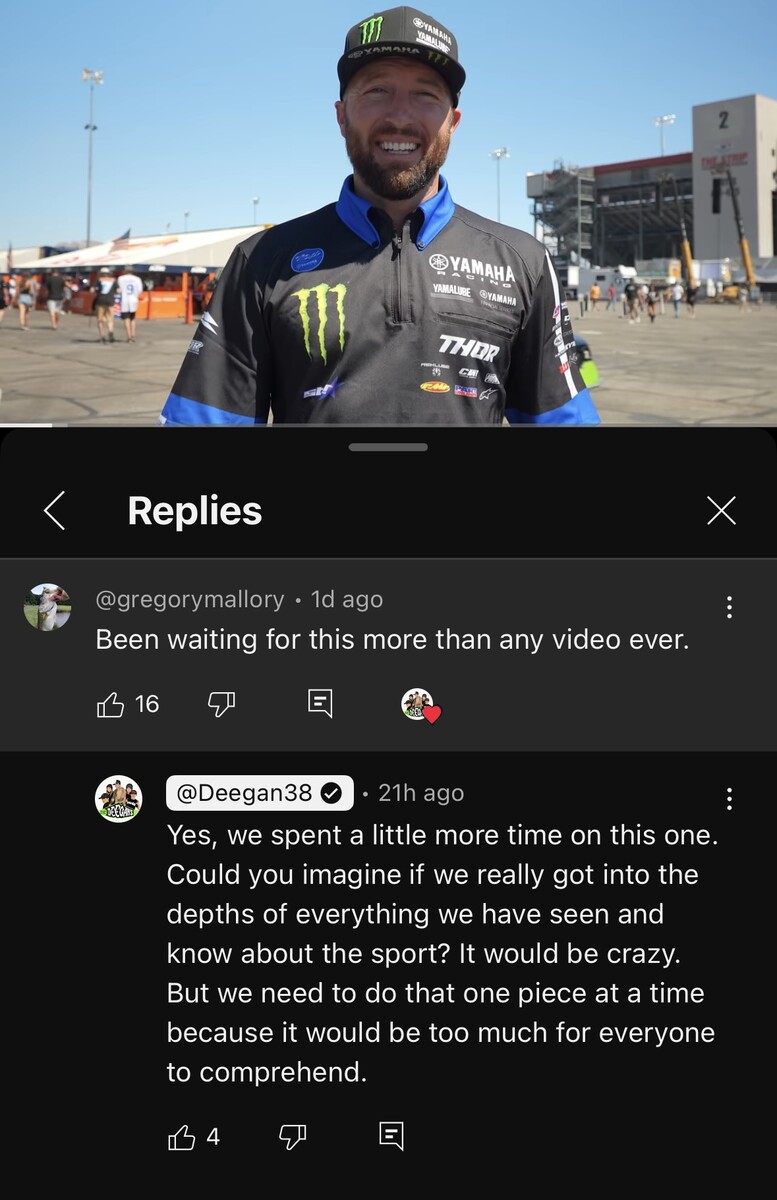Image resolution: width=777 pixels, height=1200 pixels.
Task: Open the @Deegan38 channel handle
Action: click(x=259, y=793)
